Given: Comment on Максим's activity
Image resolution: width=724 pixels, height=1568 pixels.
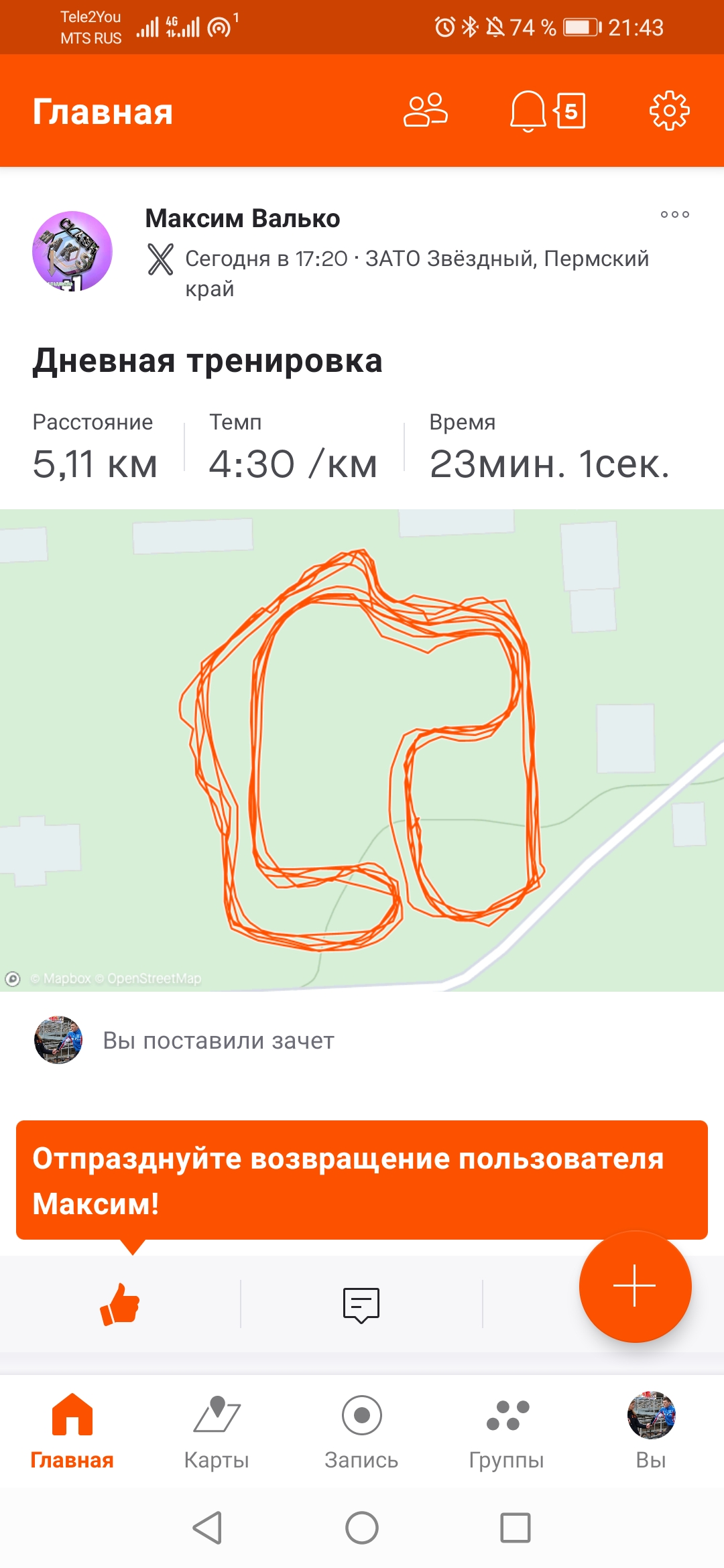Looking at the screenshot, I should pos(361,1304).
